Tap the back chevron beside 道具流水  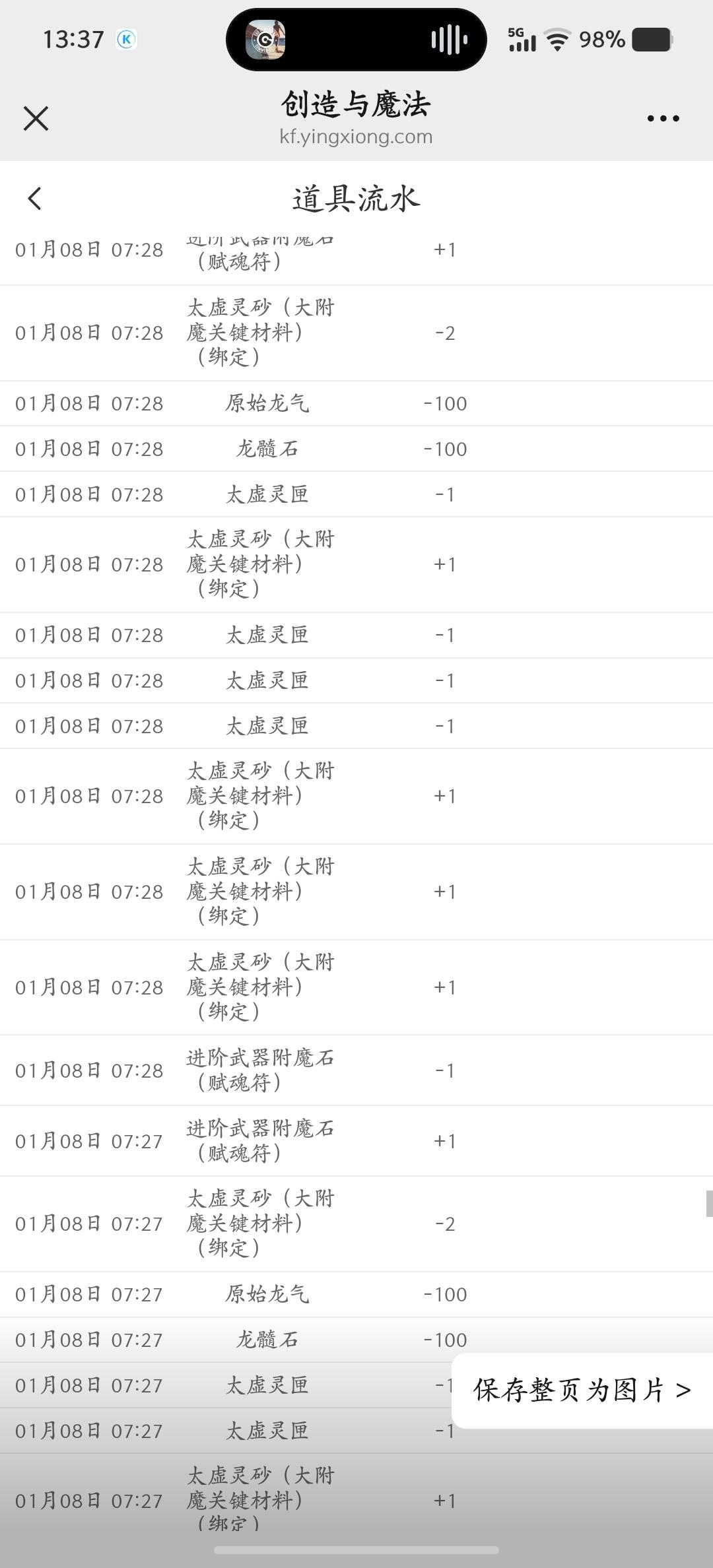[35, 198]
